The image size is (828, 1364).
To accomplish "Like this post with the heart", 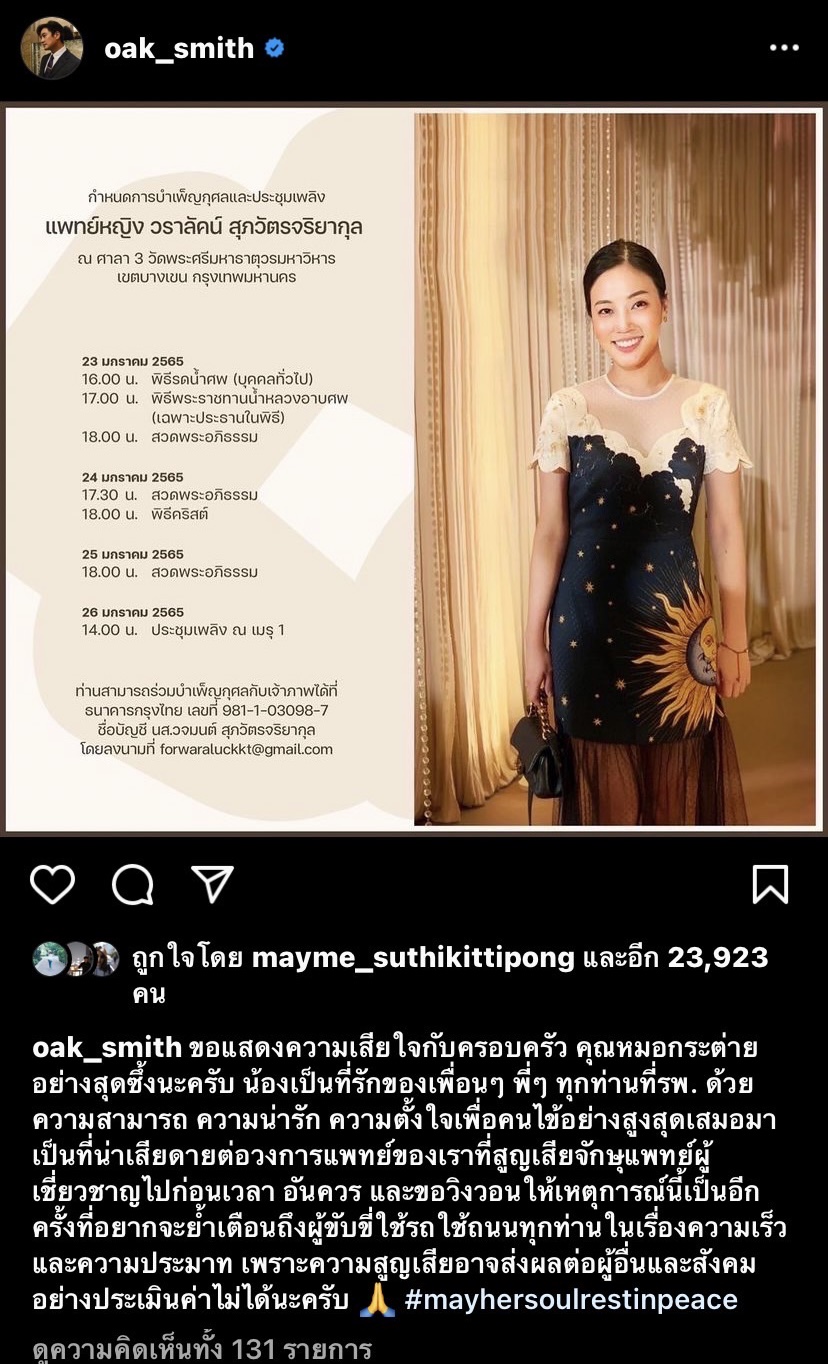I will 52,885.
